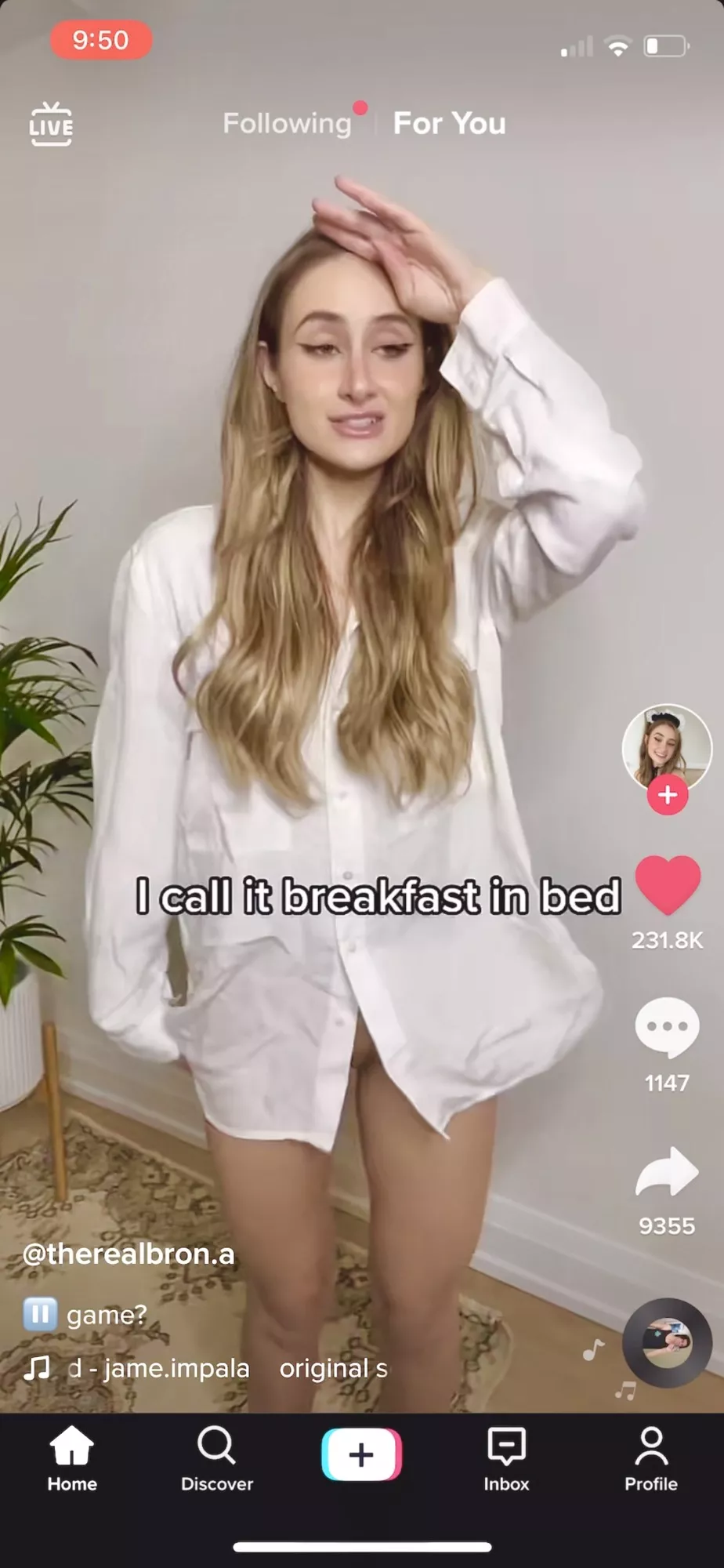Follow the creator with the plus badge
The height and width of the screenshot is (1568, 724).
[x=668, y=795]
